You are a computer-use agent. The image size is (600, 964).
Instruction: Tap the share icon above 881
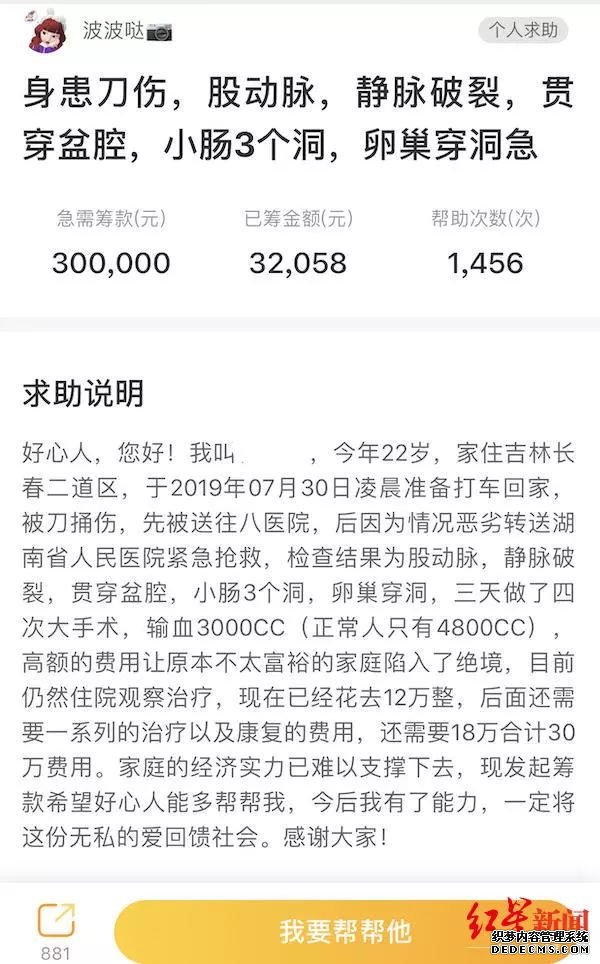click(x=56, y=920)
